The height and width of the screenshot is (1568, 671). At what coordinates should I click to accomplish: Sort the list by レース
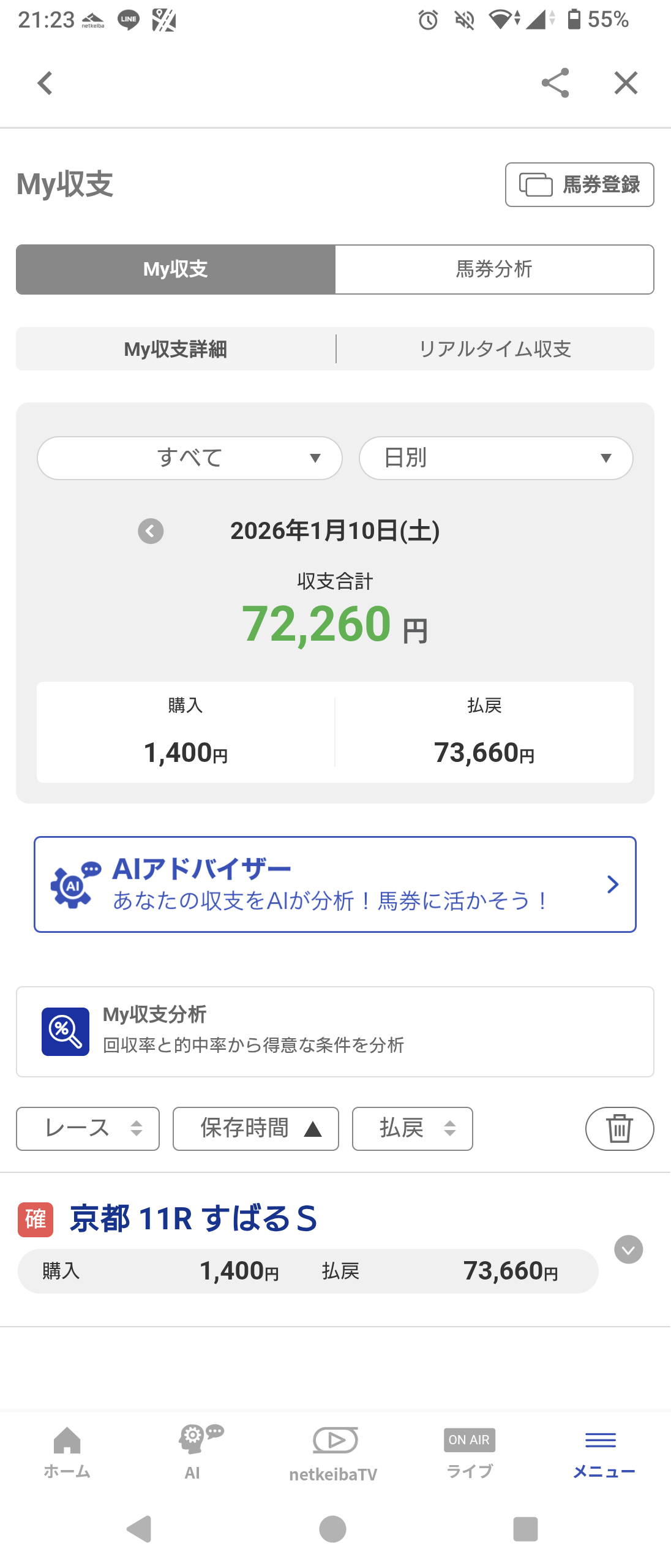click(x=88, y=1128)
